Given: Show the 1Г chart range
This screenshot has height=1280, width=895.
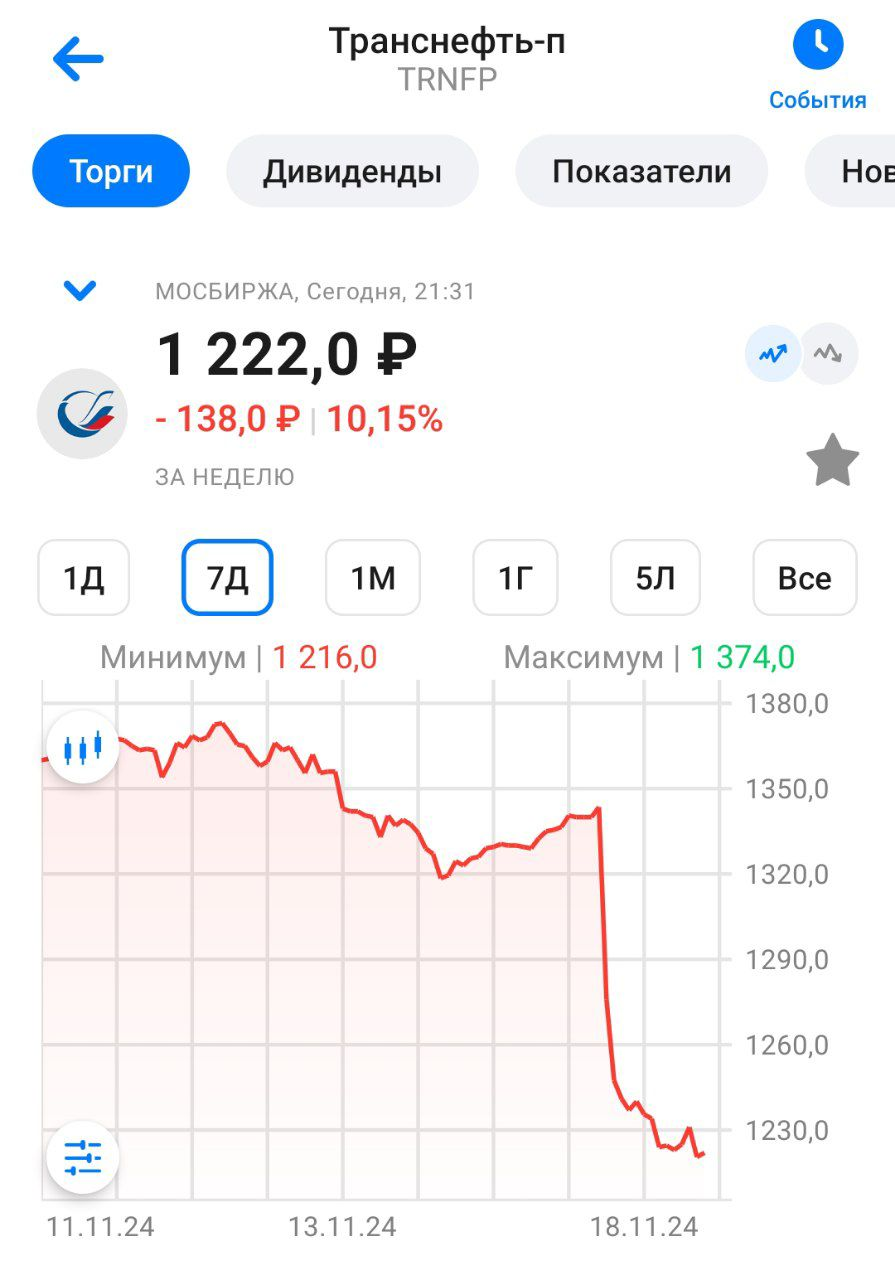Looking at the screenshot, I should point(515,578).
